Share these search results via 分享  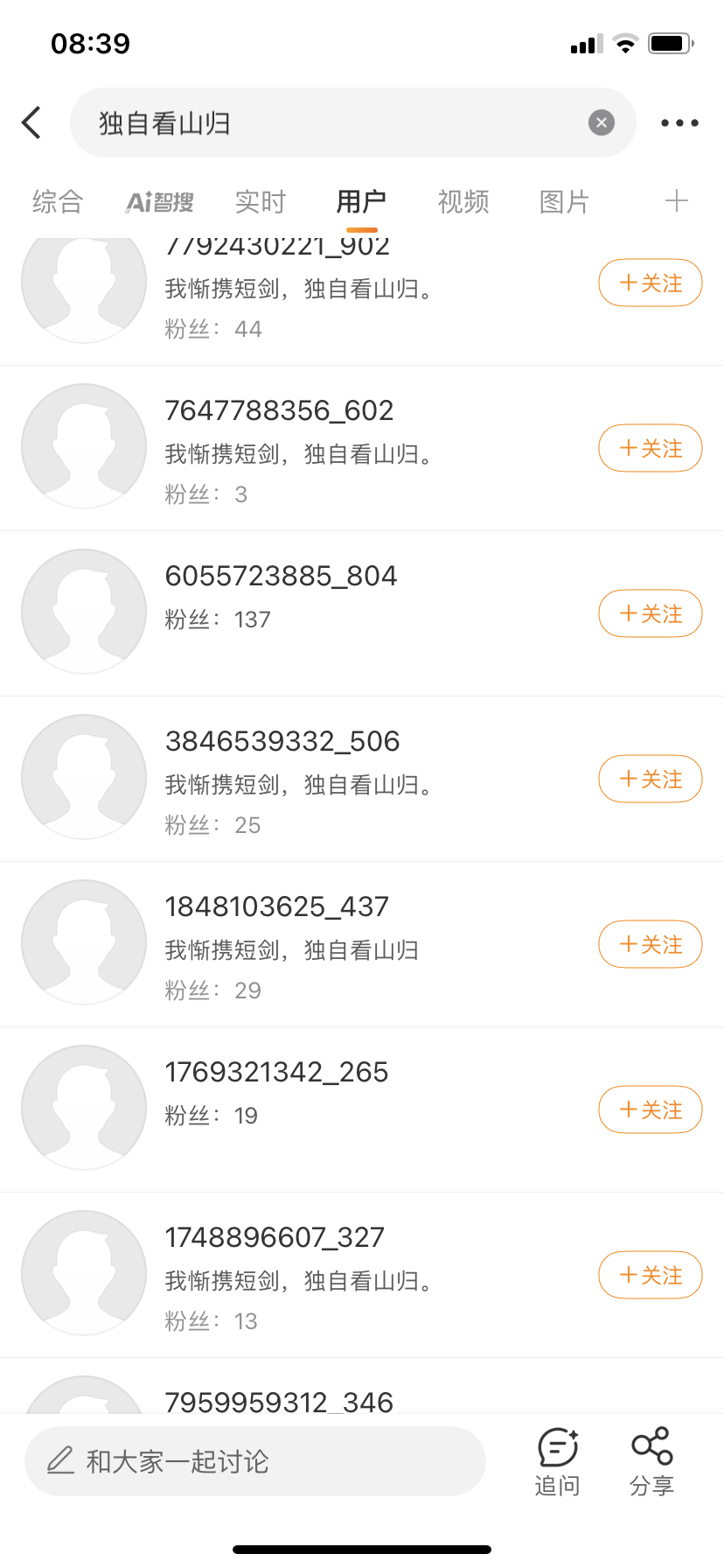coord(652,1462)
